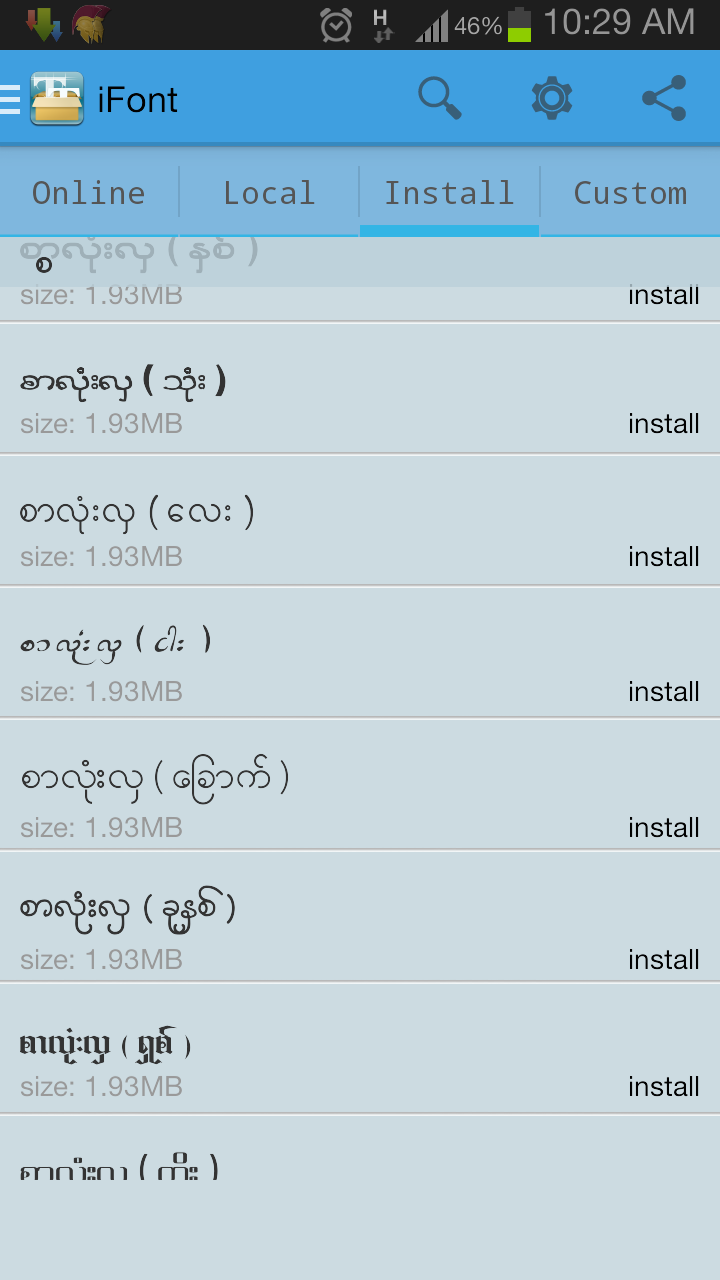Image resolution: width=720 pixels, height=1280 pixels.
Task: Install the font စာလုံးလှ (ရှစ်)
Action: [x=664, y=1087]
